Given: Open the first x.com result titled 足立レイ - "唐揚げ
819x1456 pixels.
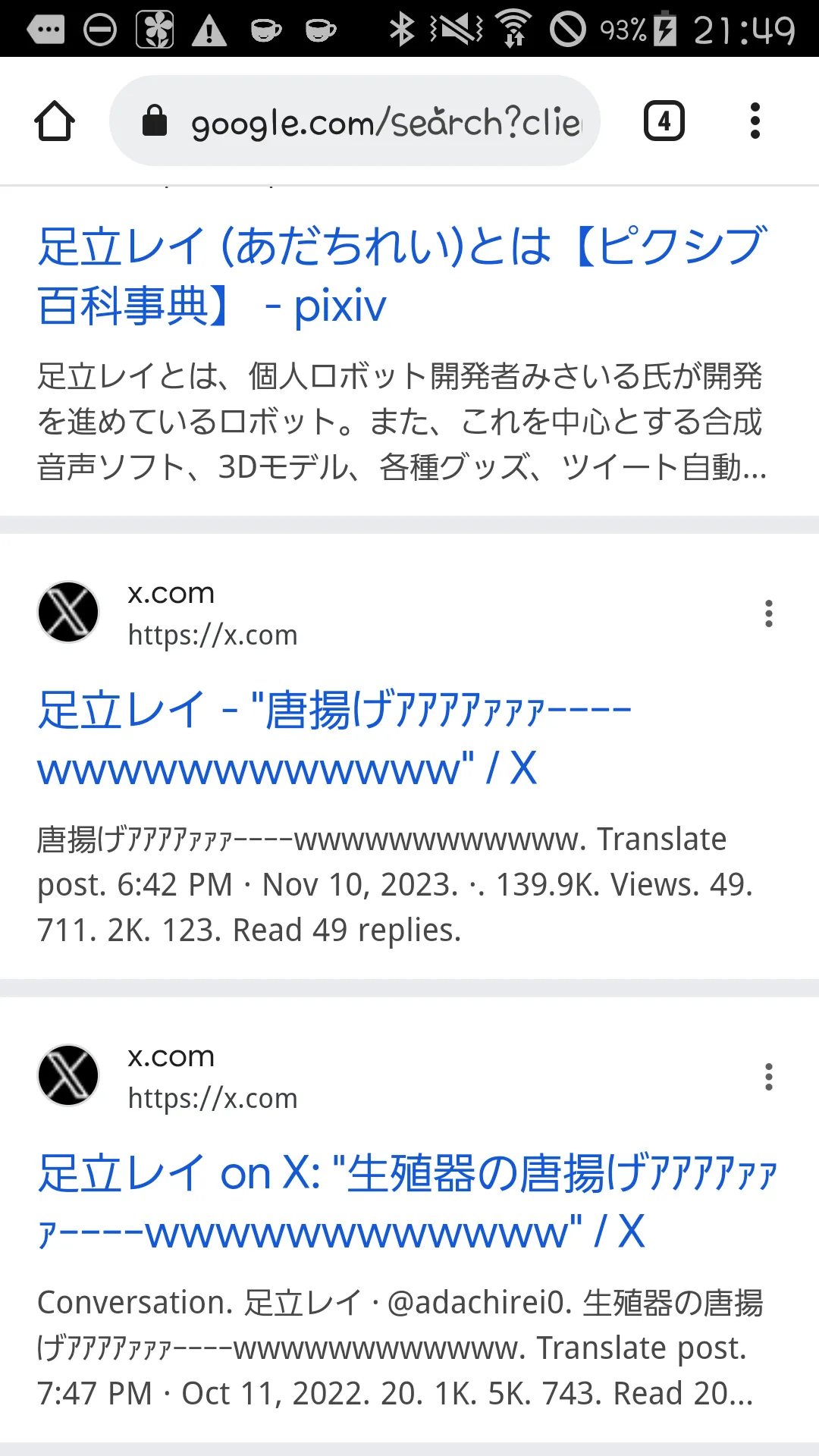Looking at the screenshot, I should pos(334,739).
